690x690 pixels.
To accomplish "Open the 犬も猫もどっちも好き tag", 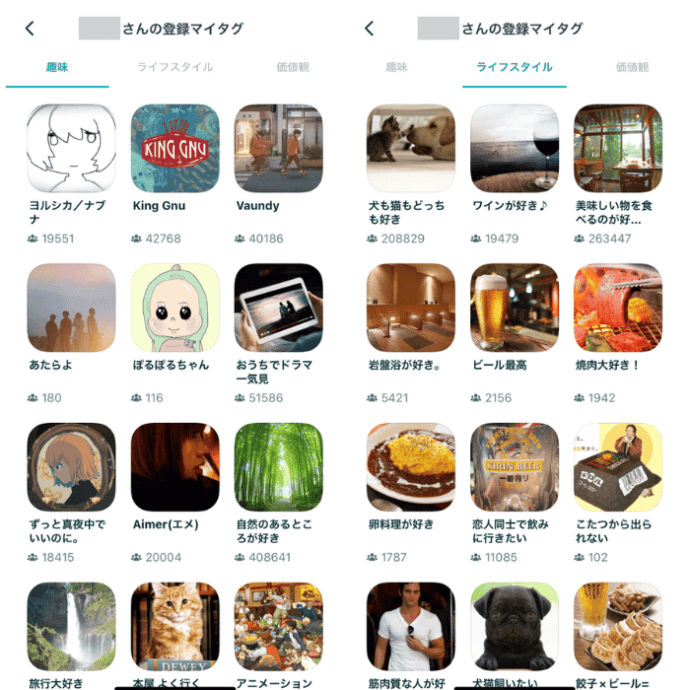I will (411, 149).
